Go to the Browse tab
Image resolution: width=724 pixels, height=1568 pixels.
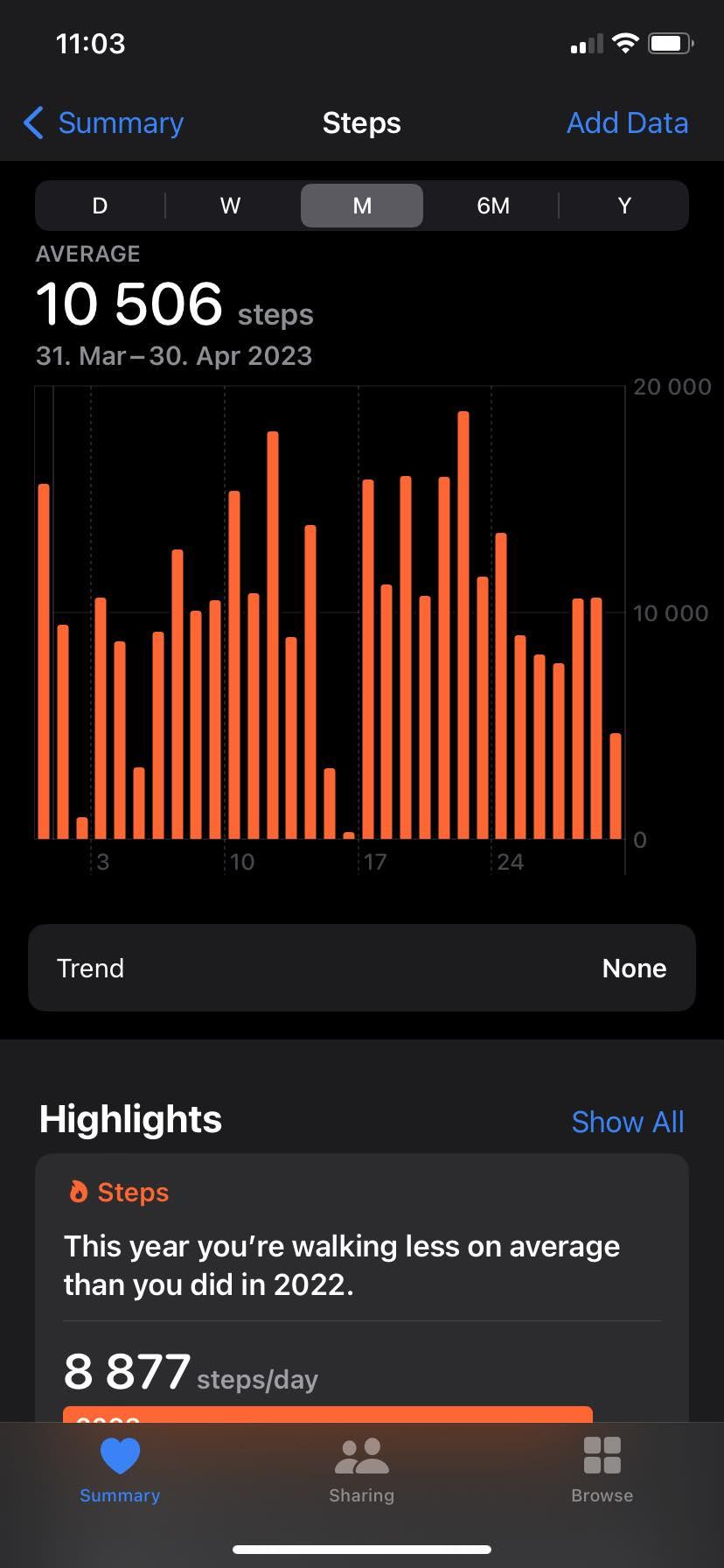tap(602, 1470)
